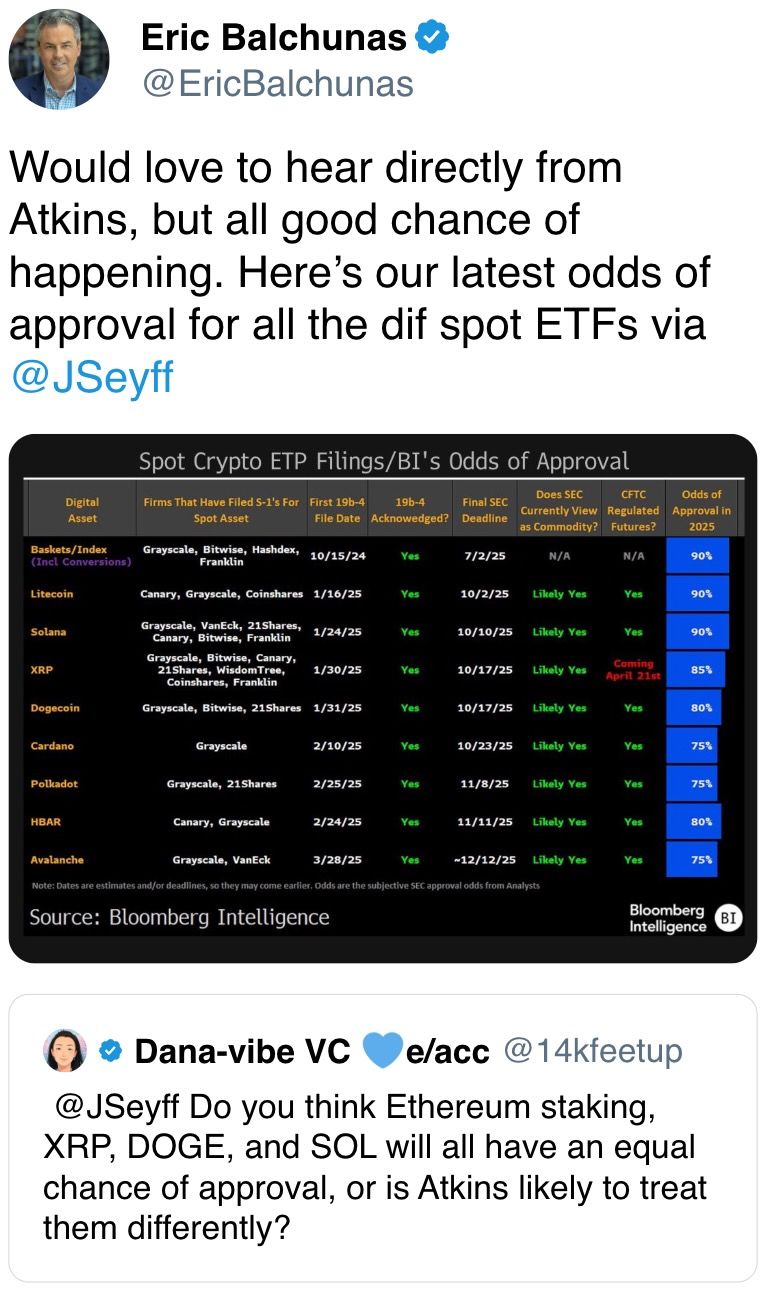Open Eric Balchunas's profile picture
This screenshot has width=761, height=1290.
[59, 59]
